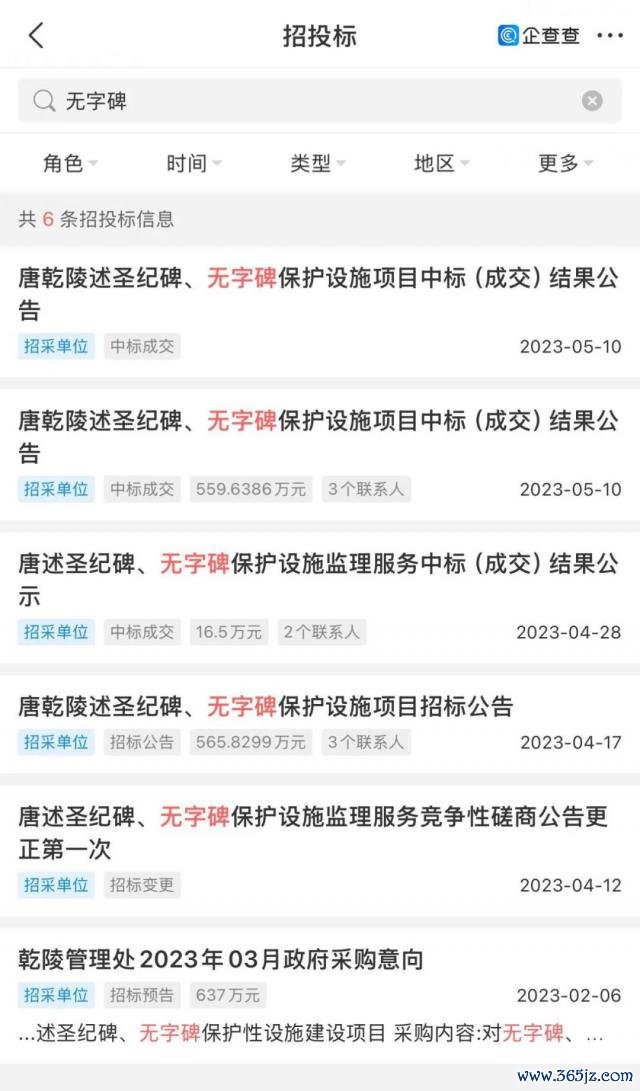
Task: Open the 竞争性磋商公告更正第一次 entry
Action: click(x=320, y=850)
